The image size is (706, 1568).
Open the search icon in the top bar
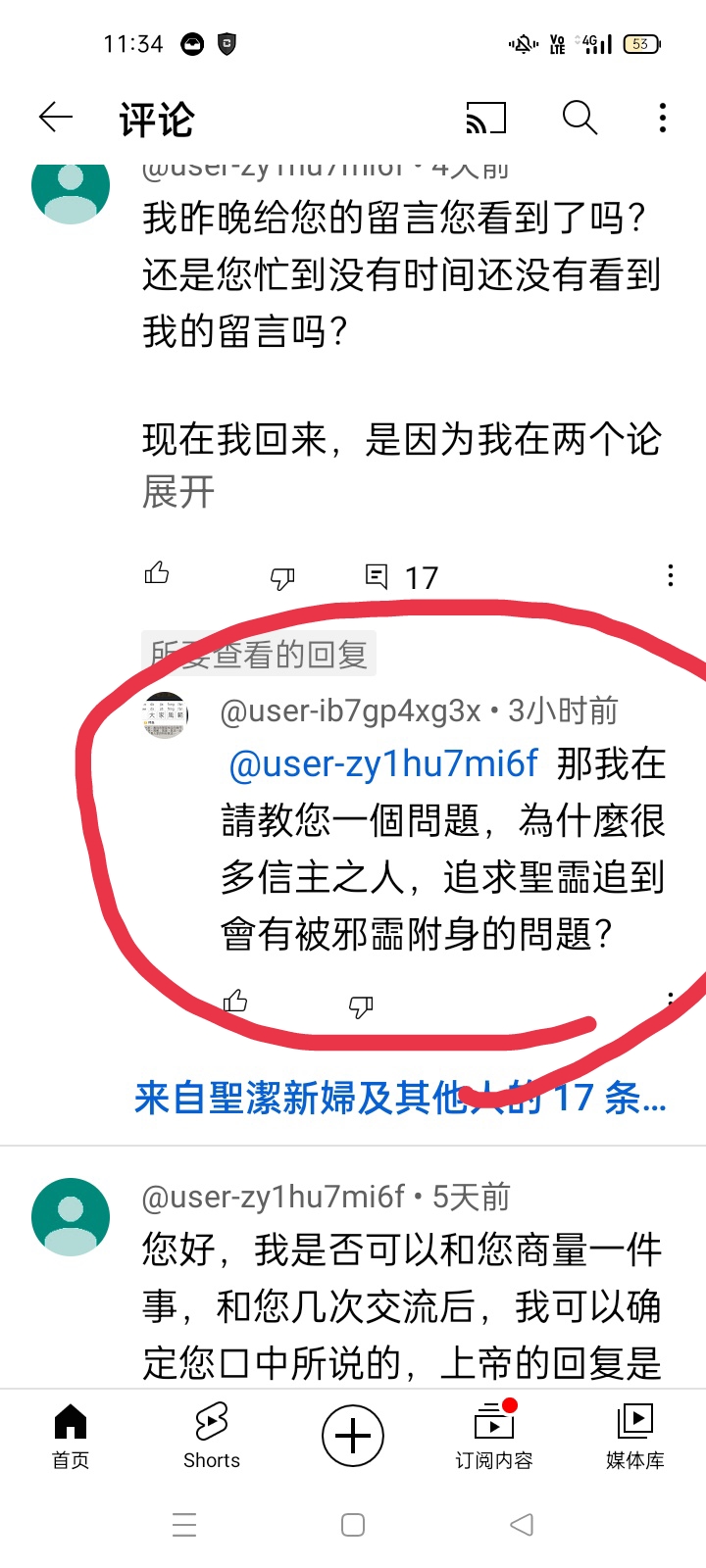tap(580, 119)
